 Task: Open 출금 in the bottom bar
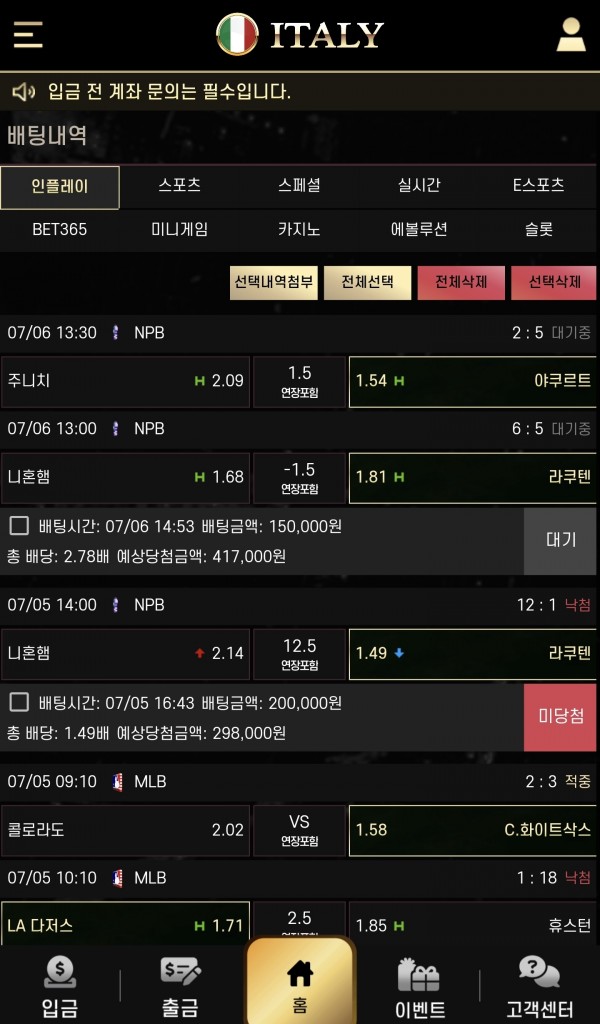click(x=180, y=987)
